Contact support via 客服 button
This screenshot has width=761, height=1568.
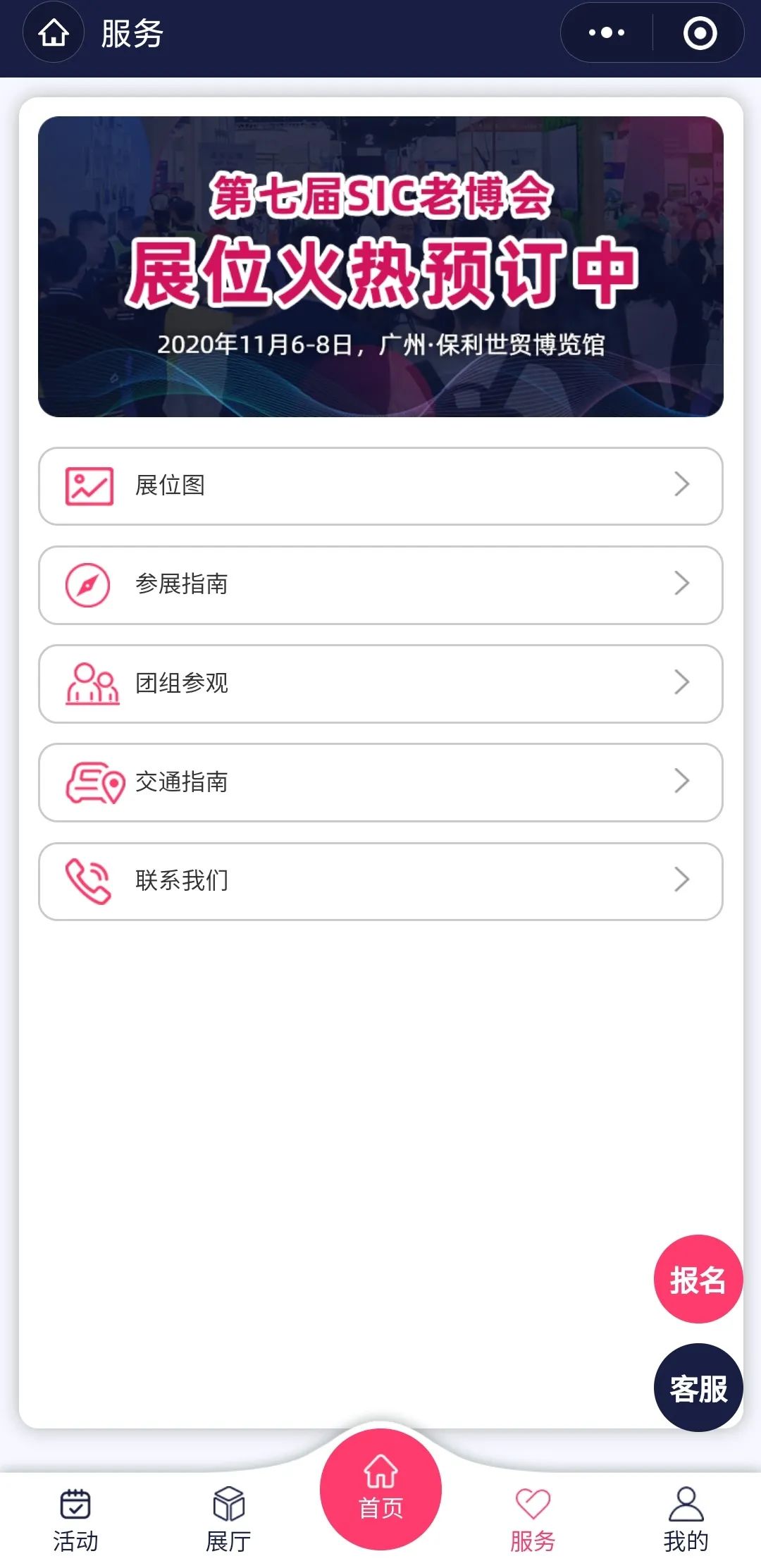click(x=698, y=1388)
